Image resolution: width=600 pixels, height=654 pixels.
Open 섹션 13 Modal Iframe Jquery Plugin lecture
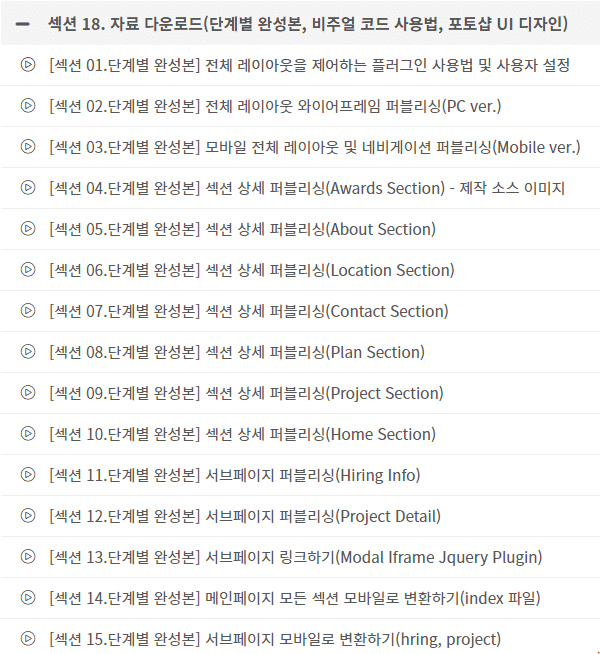click(x=295, y=557)
